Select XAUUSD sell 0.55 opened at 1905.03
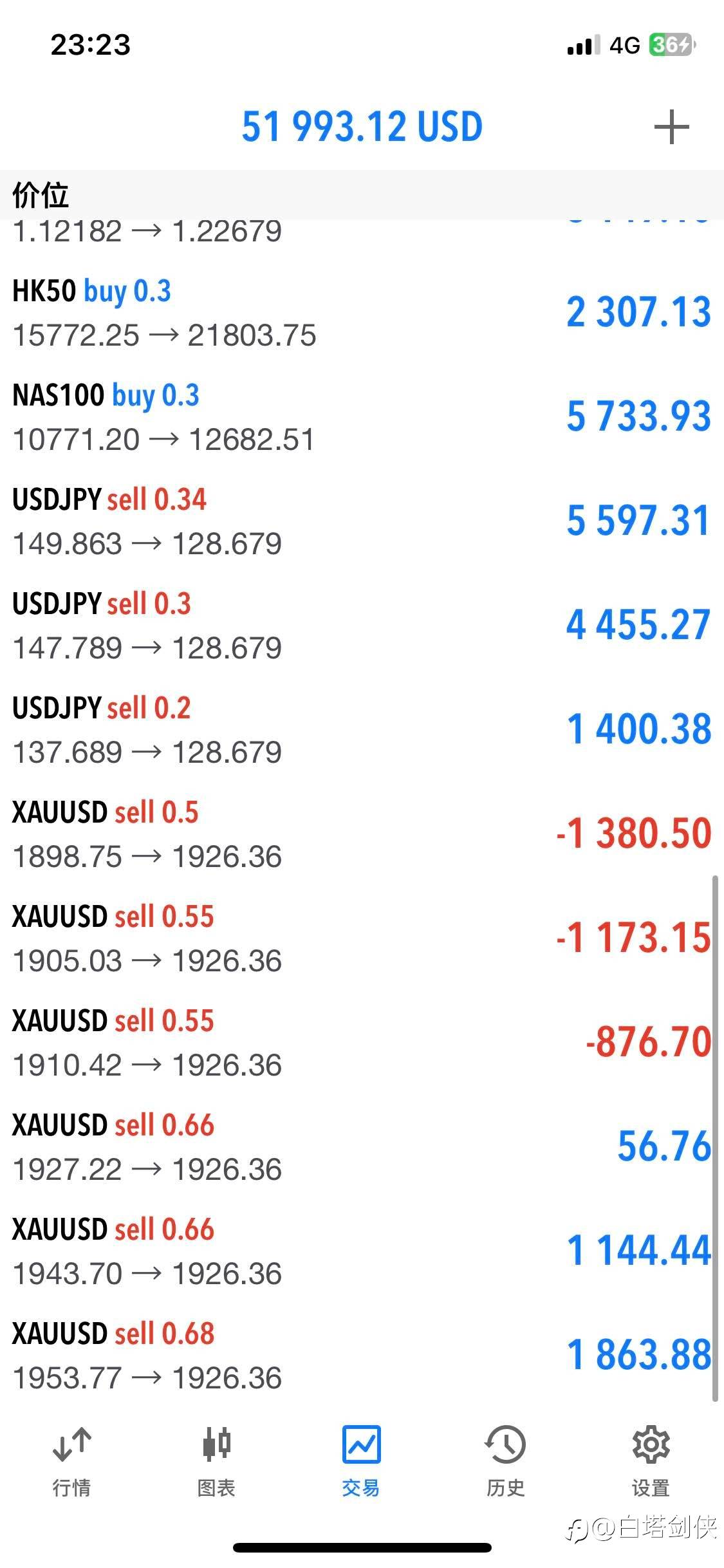 362,938
